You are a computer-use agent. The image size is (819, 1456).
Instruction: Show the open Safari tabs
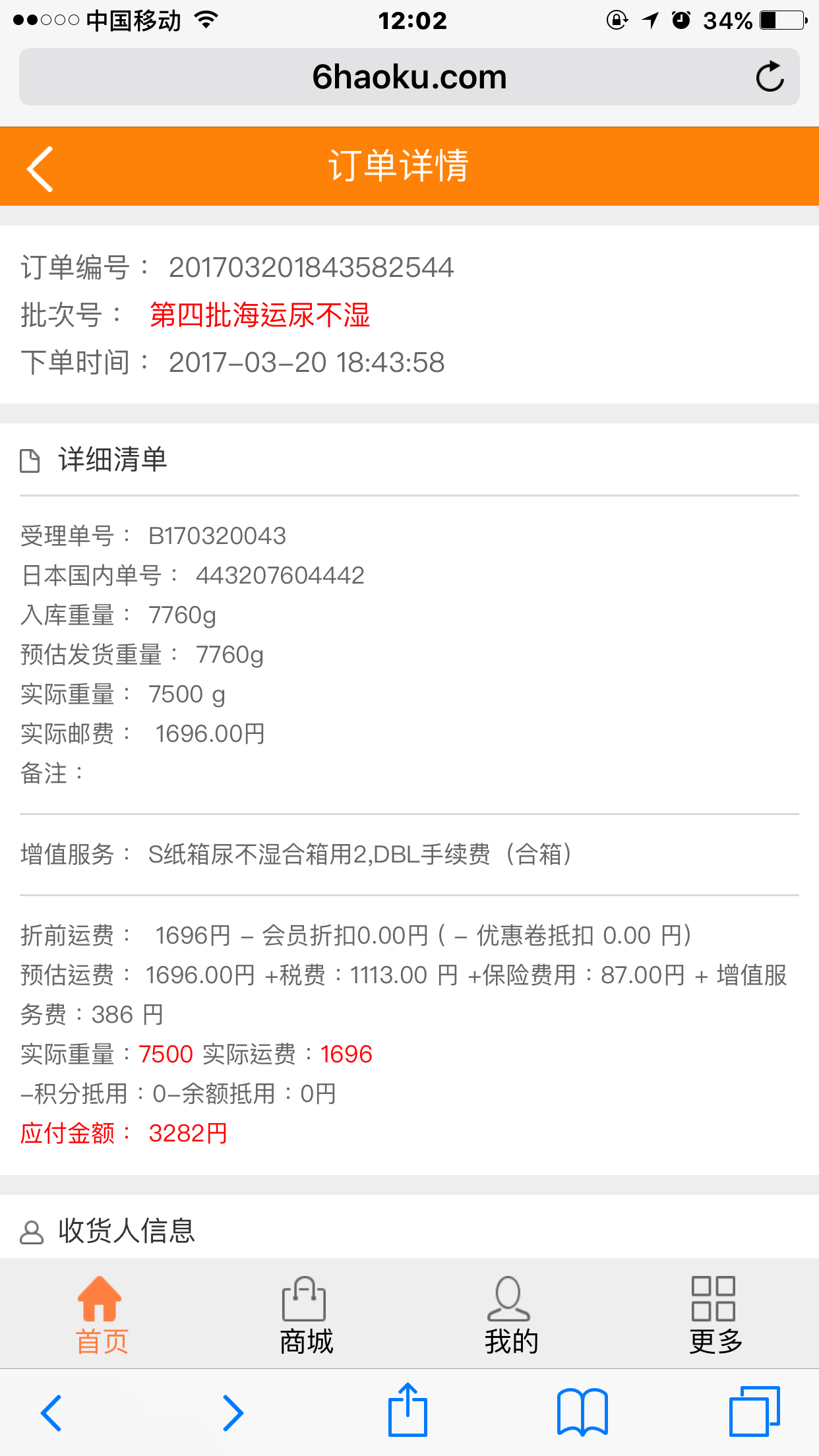pyautogui.click(x=754, y=1411)
